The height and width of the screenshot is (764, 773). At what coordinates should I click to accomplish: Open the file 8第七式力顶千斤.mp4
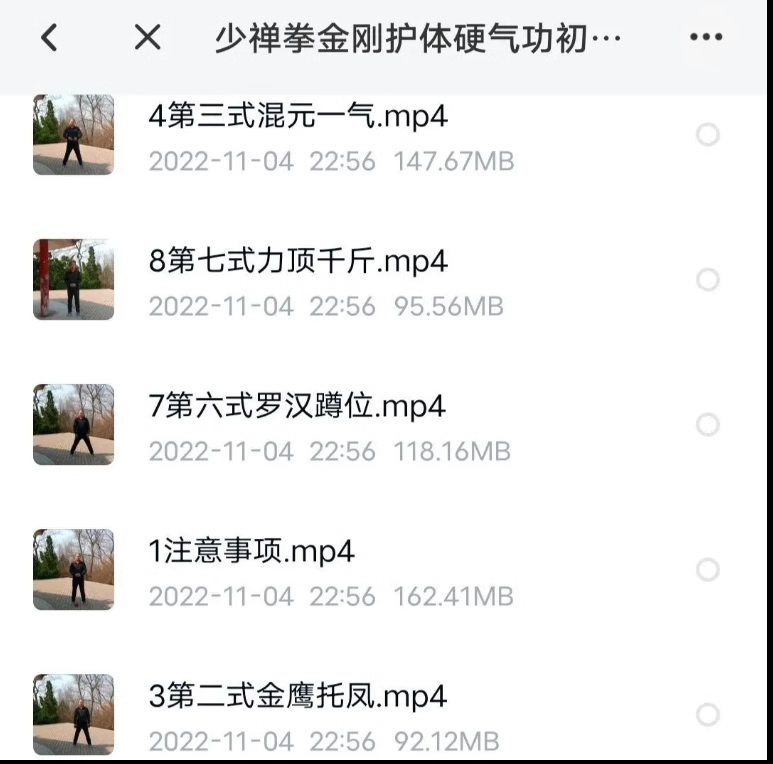click(297, 262)
